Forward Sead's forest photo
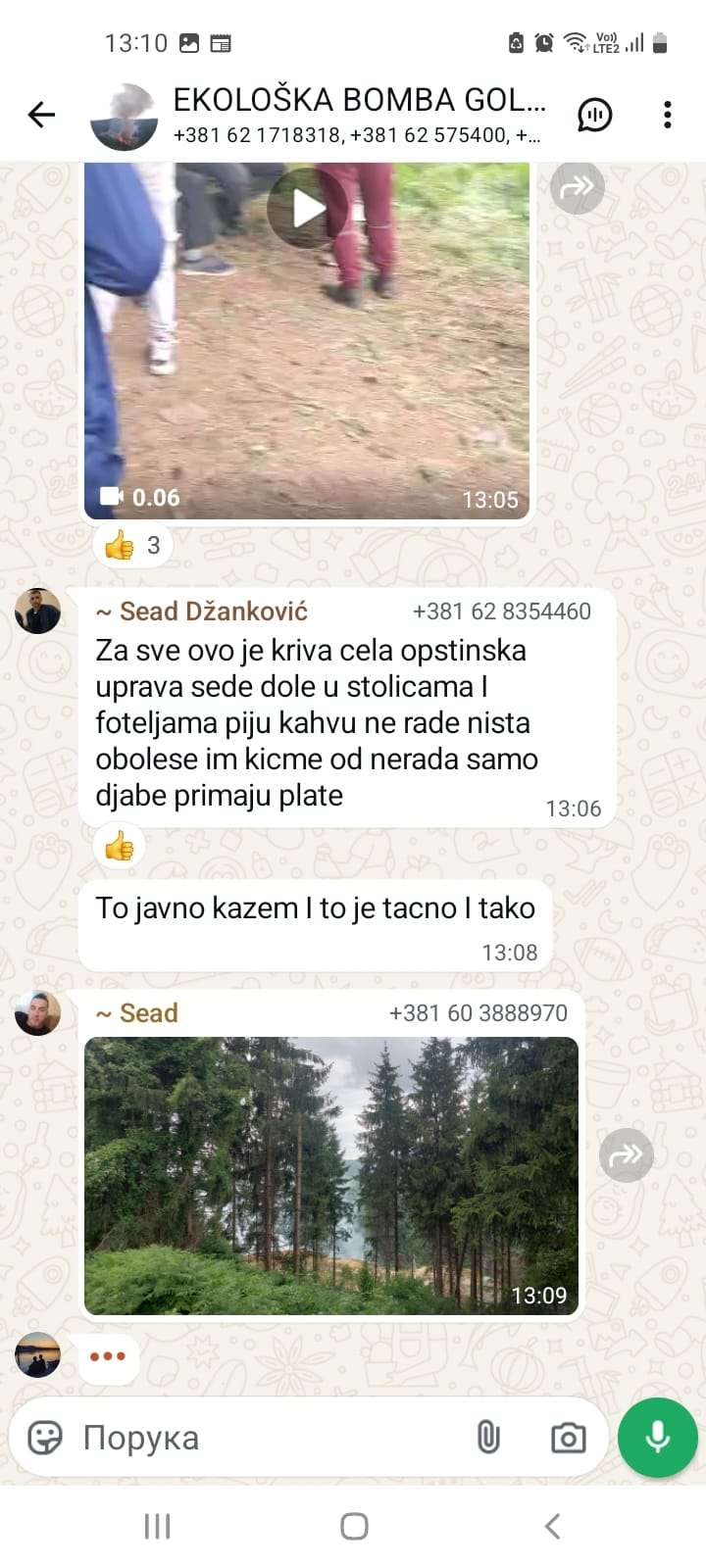Viewport: 706px width, 1568px height. click(x=626, y=1155)
